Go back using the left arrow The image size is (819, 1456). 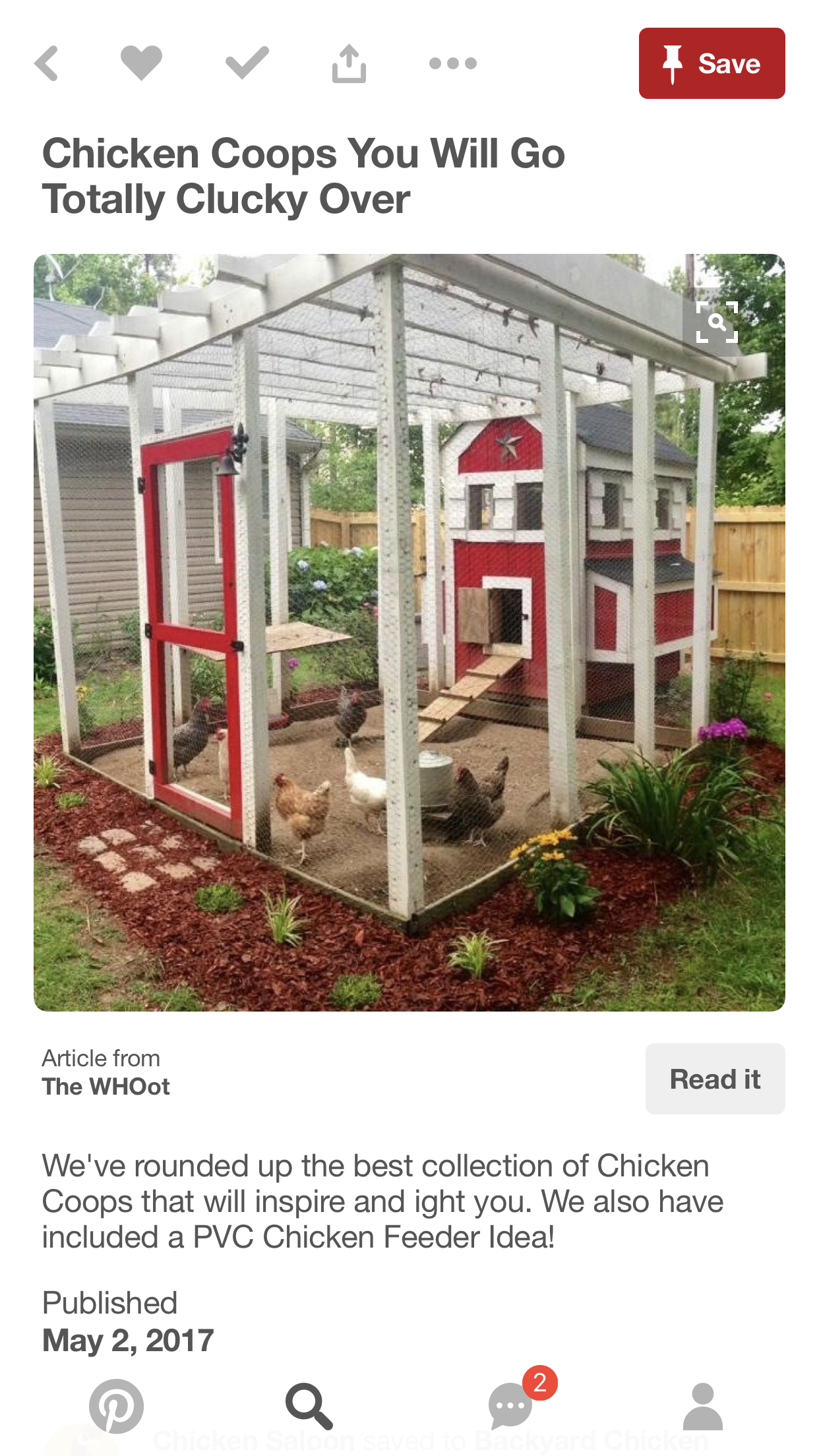pyautogui.click(x=47, y=63)
